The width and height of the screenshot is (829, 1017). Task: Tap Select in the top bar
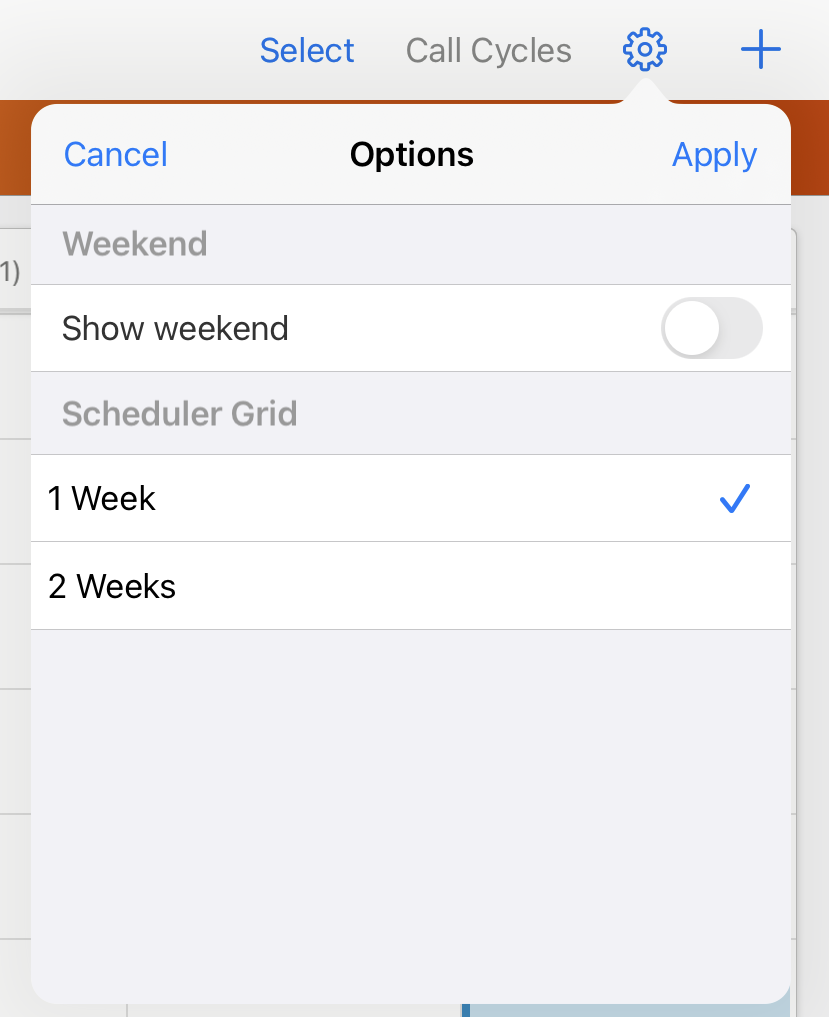(x=307, y=51)
